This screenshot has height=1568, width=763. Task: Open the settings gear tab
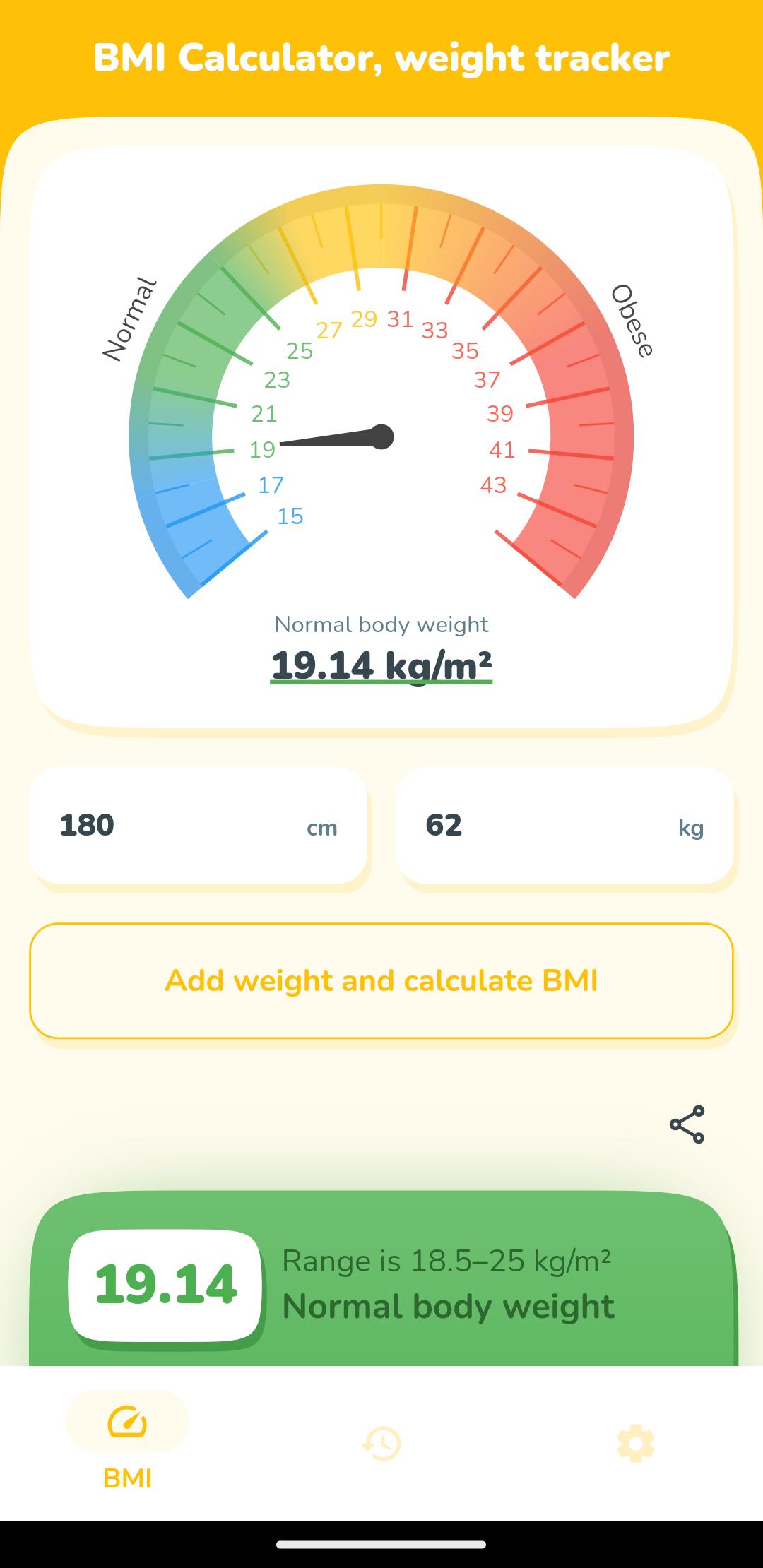pos(636,1444)
